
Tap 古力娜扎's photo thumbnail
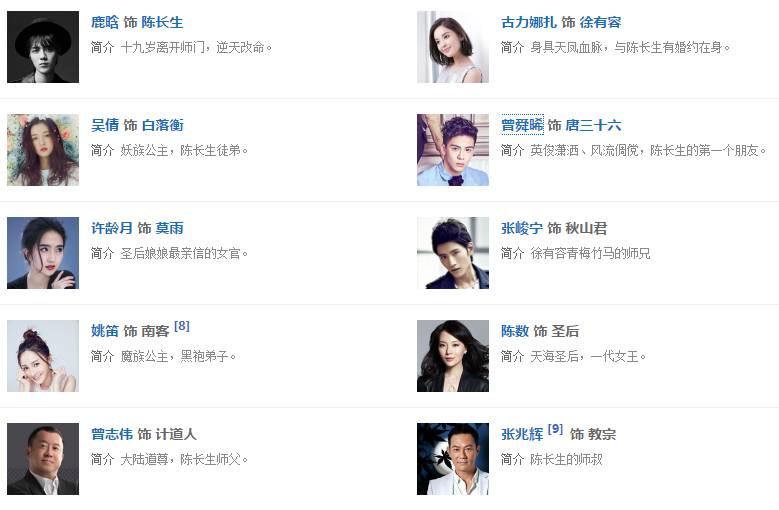pos(453,47)
